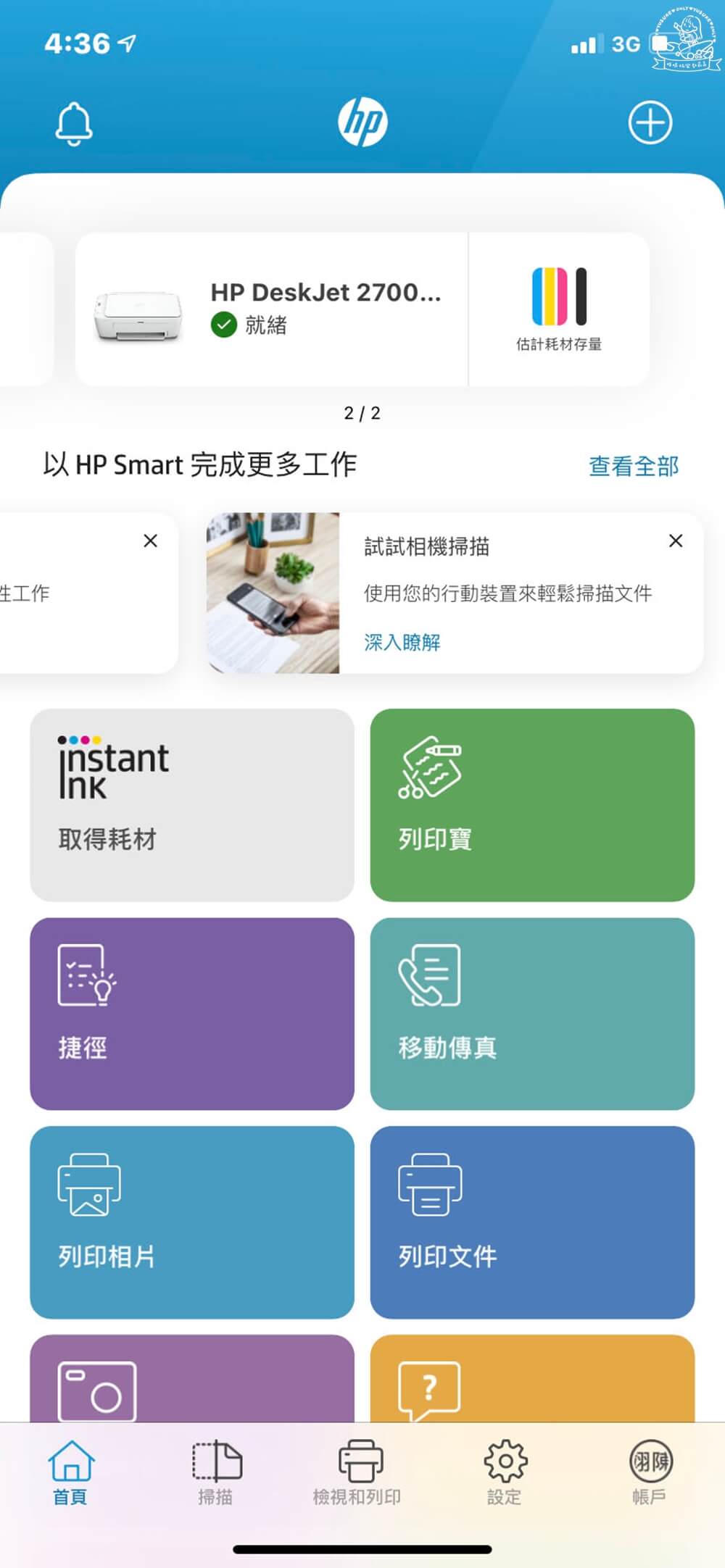Open Instant Ink 取得耗材 tile
Viewport: 725px width, 1568px height.
(x=192, y=805)
